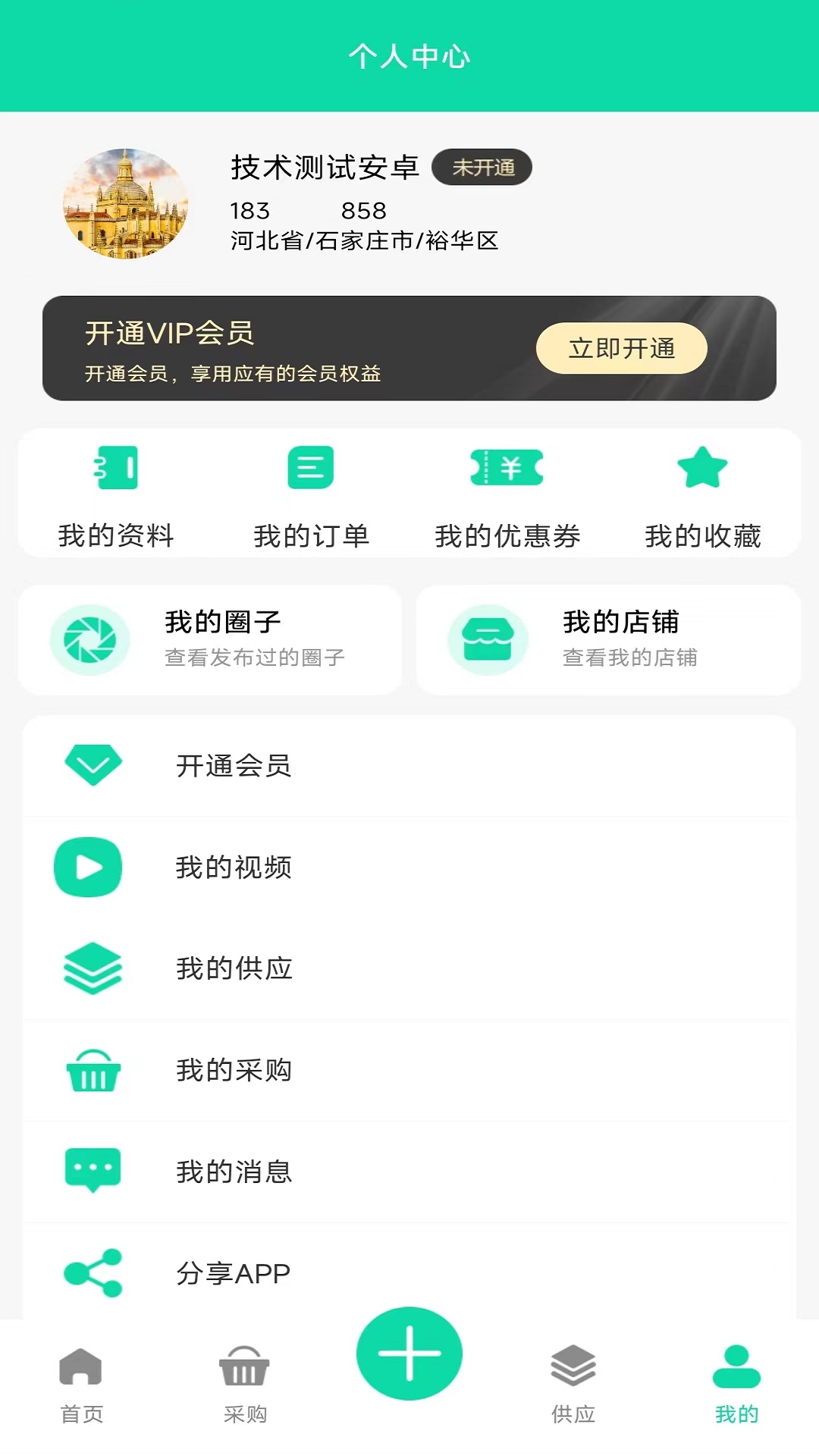Switch to the 首页 tab
The image size is (819, 1456).
point(81,1380)
